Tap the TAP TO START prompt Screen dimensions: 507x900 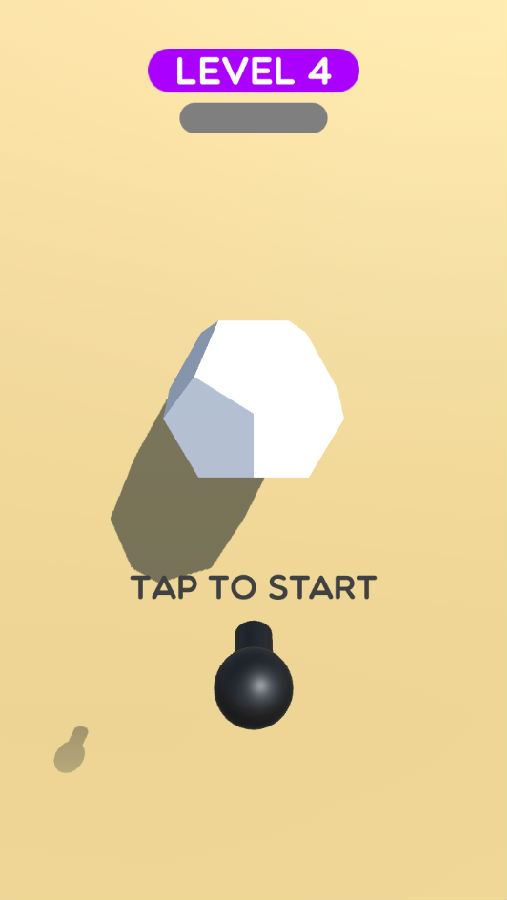[x=254, y=588]
